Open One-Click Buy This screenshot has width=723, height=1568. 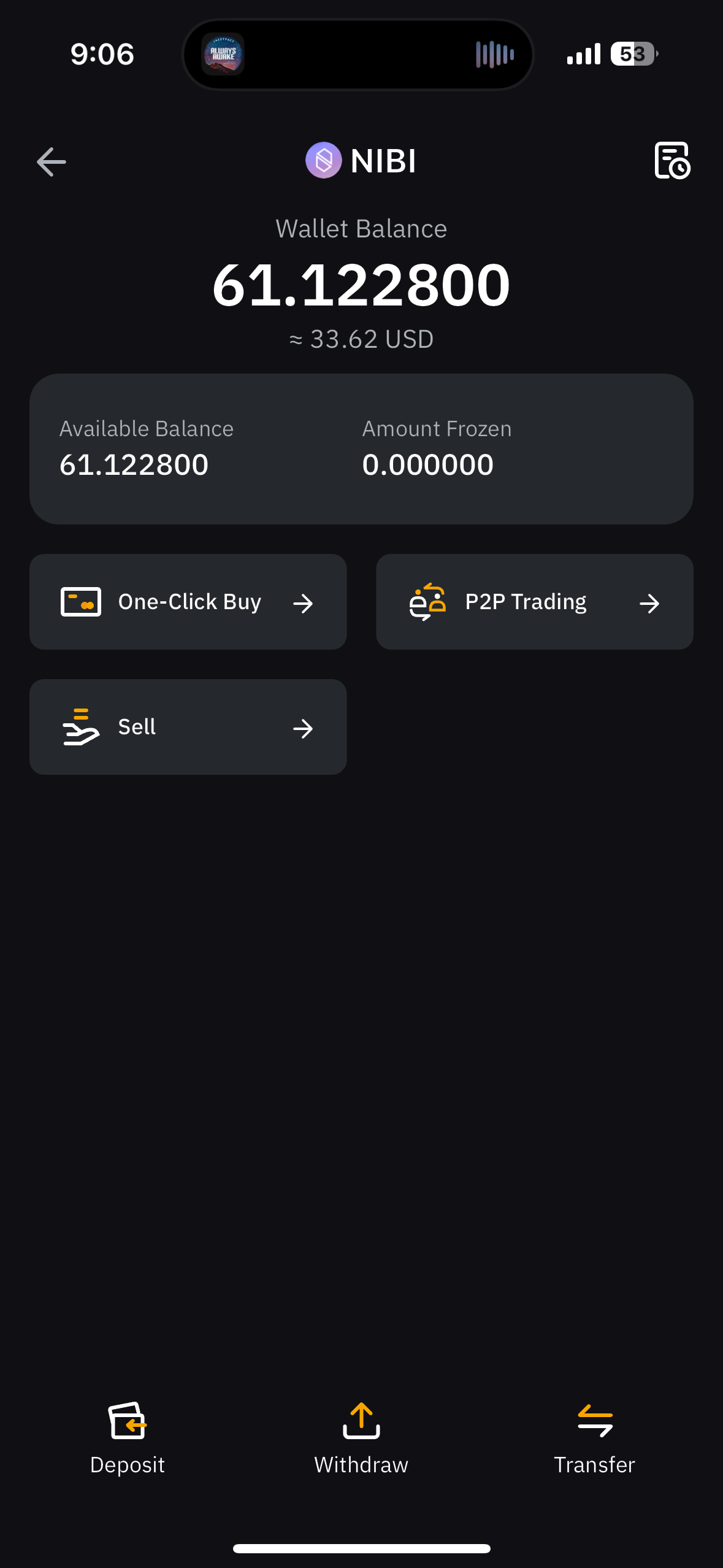tap(188, 602)
